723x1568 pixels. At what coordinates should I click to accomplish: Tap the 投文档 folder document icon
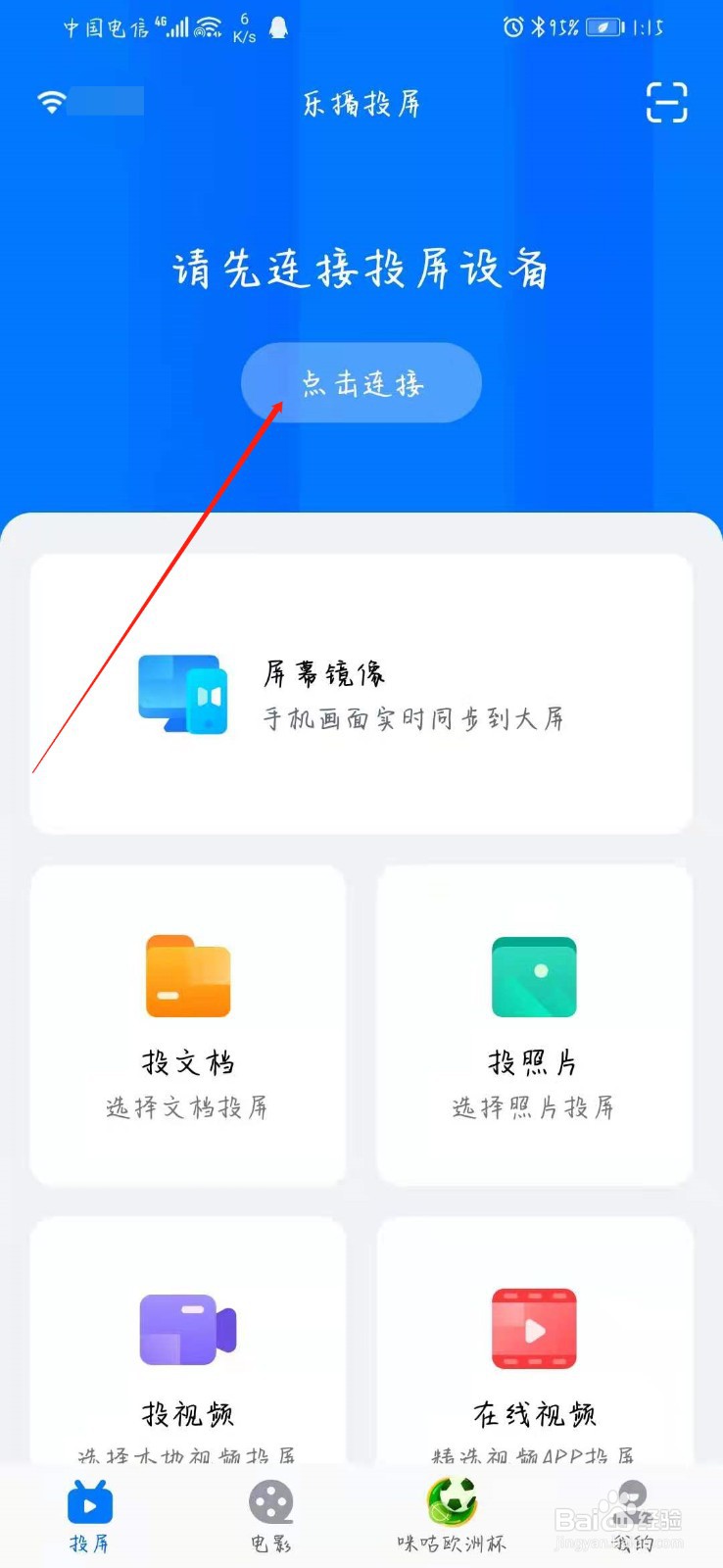[x=187, y=977]
